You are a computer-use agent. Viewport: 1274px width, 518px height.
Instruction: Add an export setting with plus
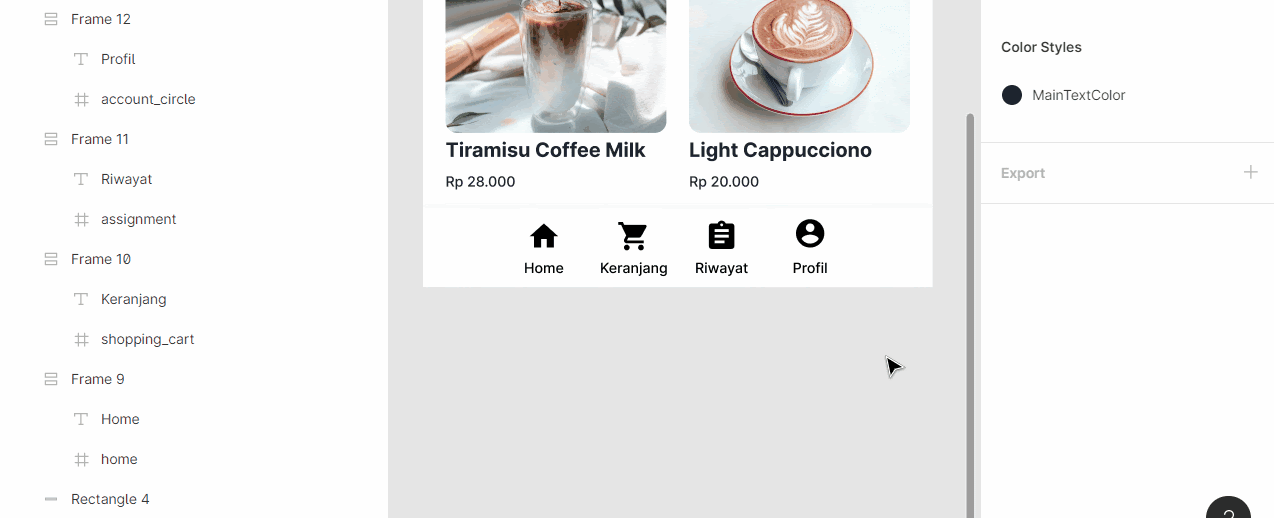pos(1250,172)
